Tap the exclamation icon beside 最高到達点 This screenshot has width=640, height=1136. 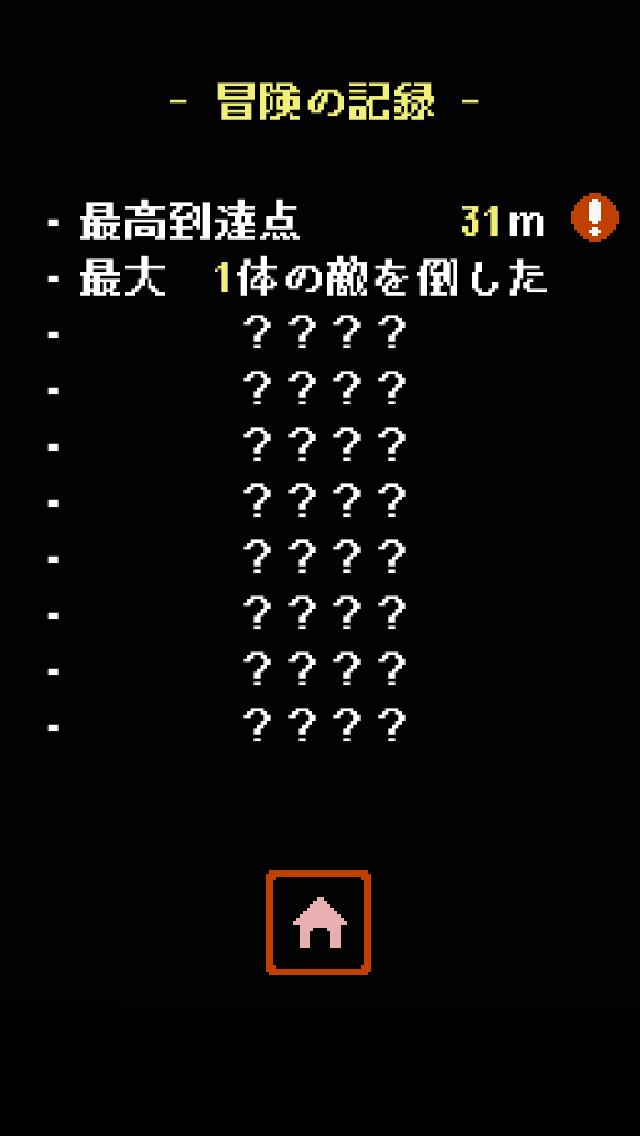pos(594,217)
